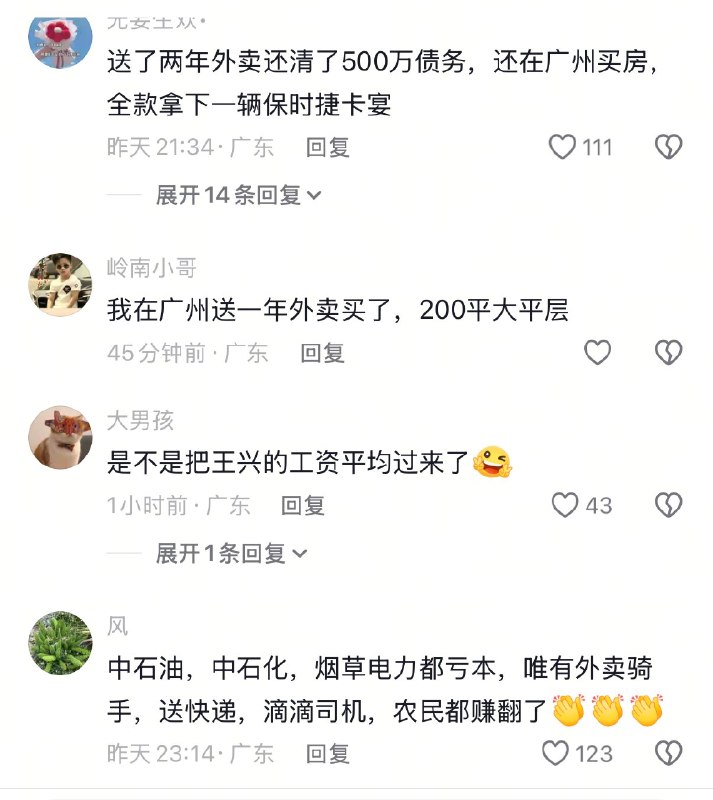Like the comment about 500万债务

[x=563, y=148]
